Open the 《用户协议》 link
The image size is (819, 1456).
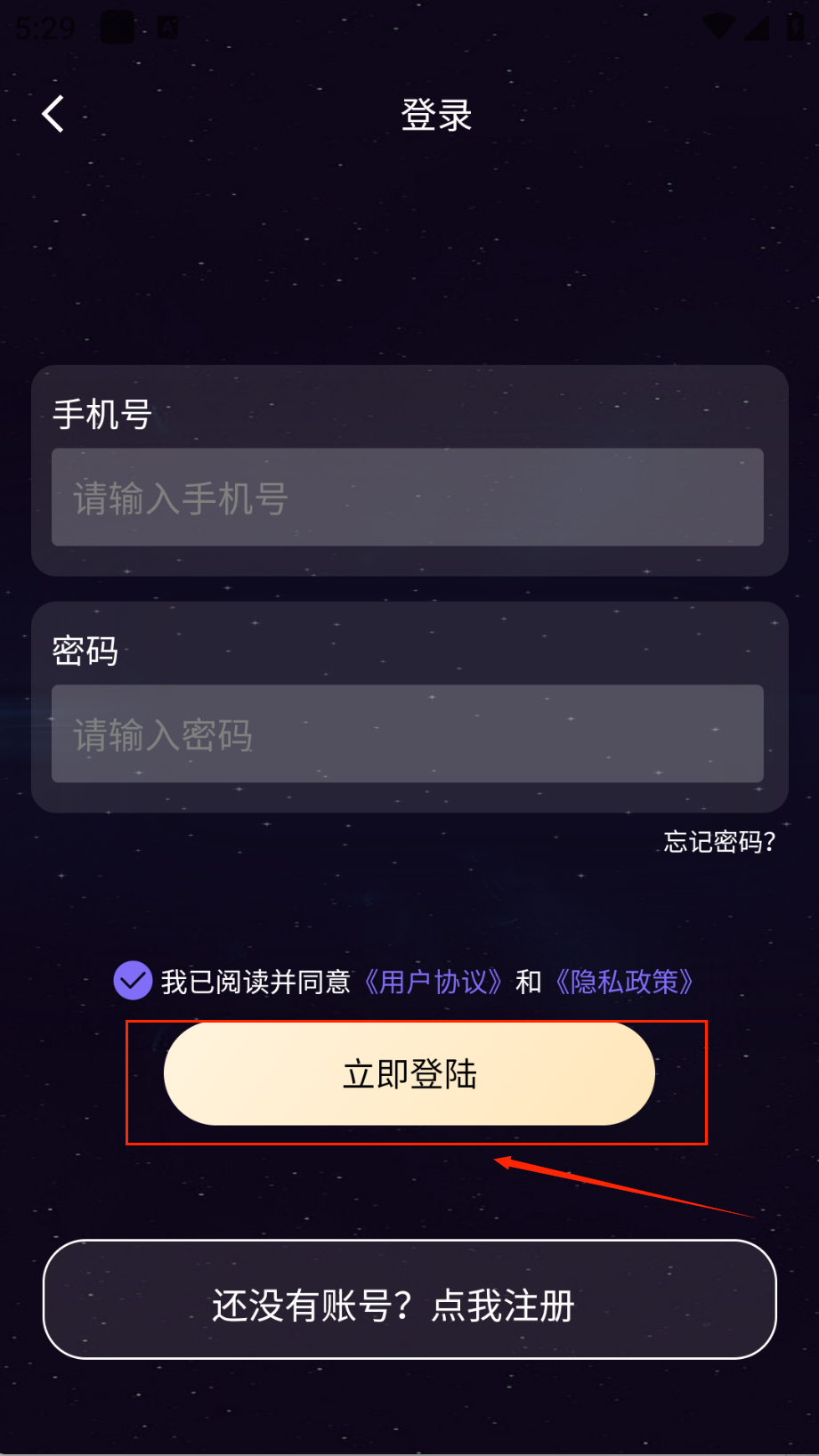[x=434, y=982]
